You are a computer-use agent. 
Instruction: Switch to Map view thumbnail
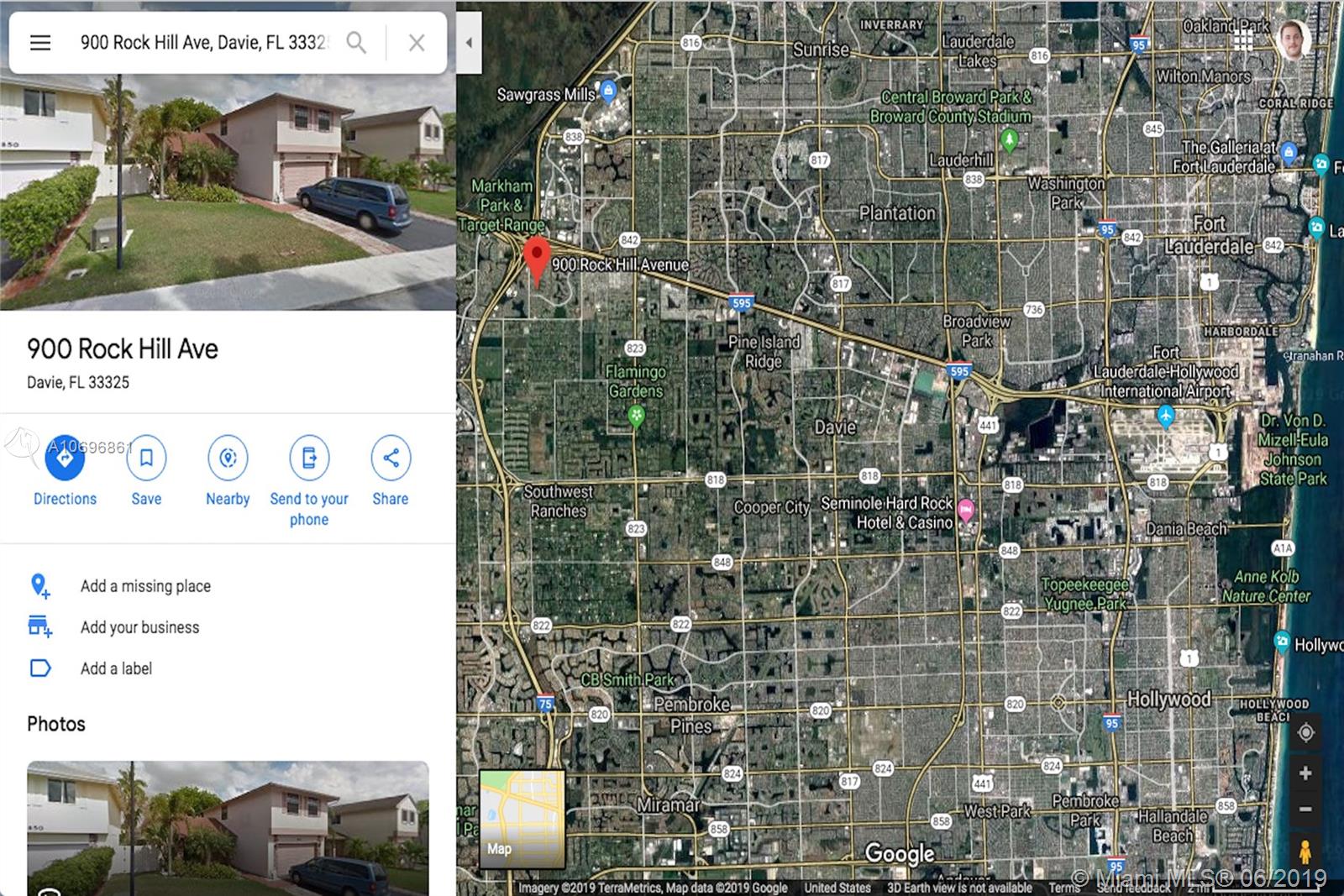pyautogui.click(x=522, y=818)
